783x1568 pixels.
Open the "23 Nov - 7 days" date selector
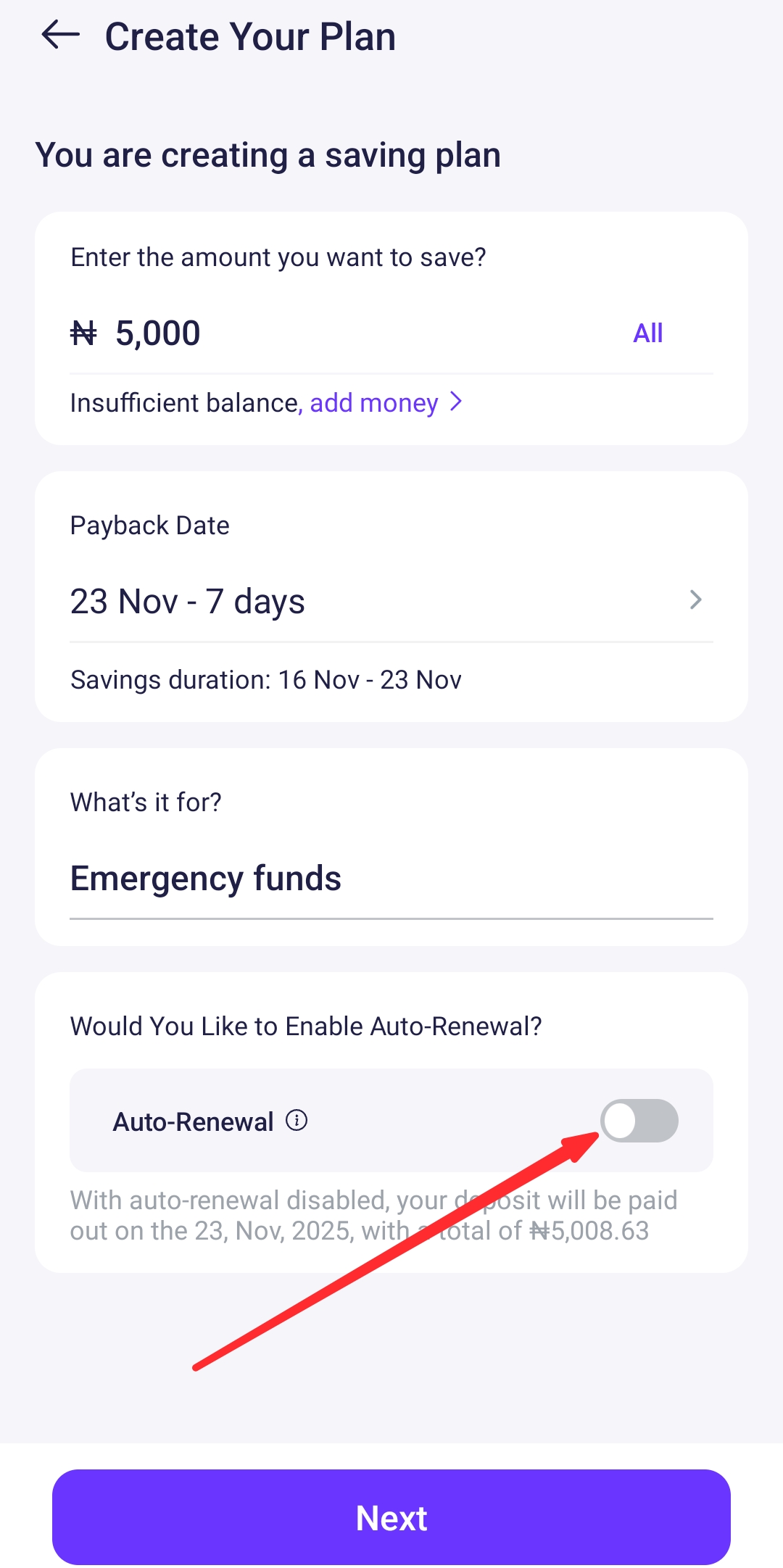coord(188,600)
